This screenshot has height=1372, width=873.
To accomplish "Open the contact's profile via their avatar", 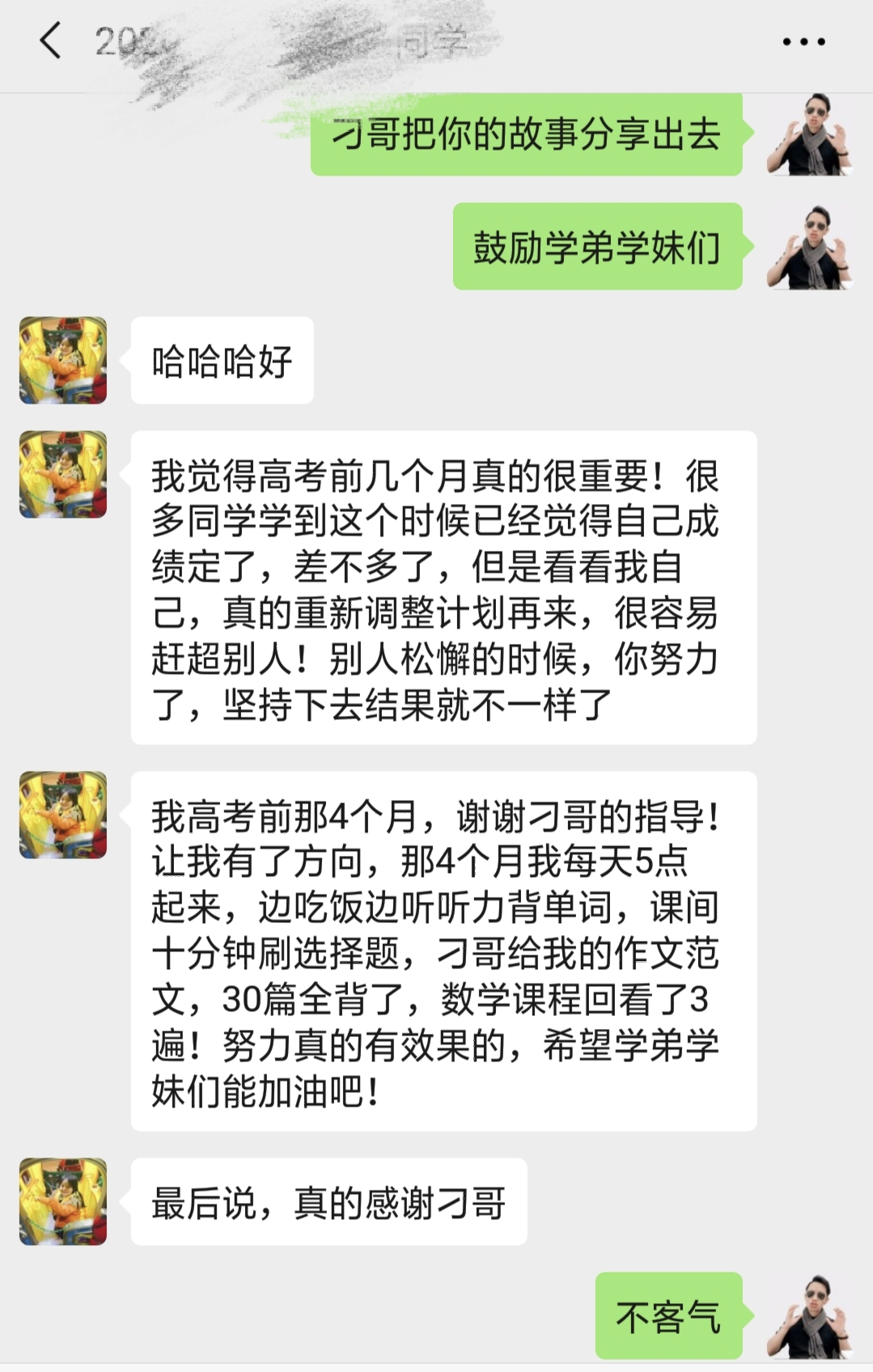I will click(x=62, y=360).
